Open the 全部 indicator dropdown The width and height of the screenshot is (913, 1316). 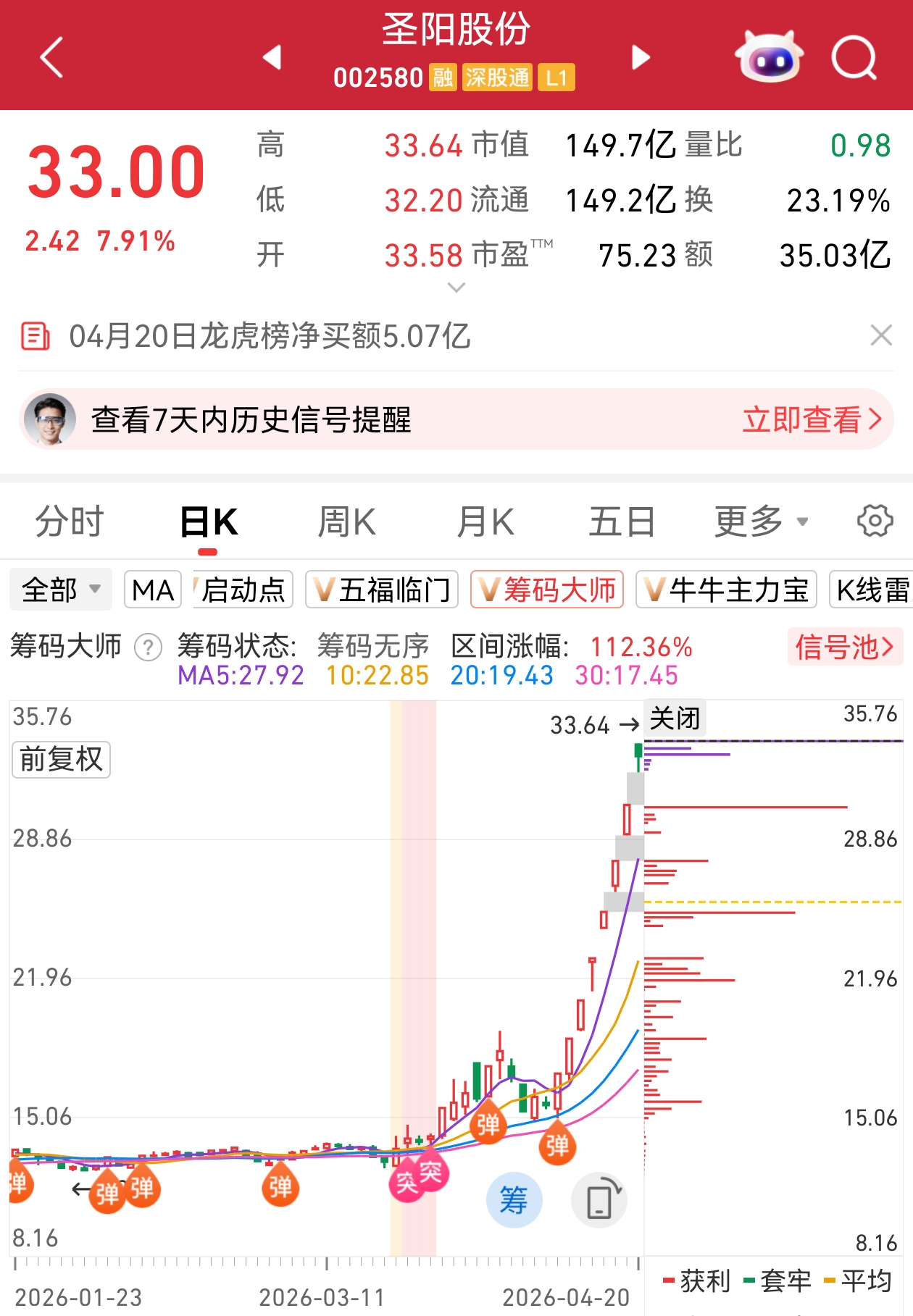(x=61, y=590)
